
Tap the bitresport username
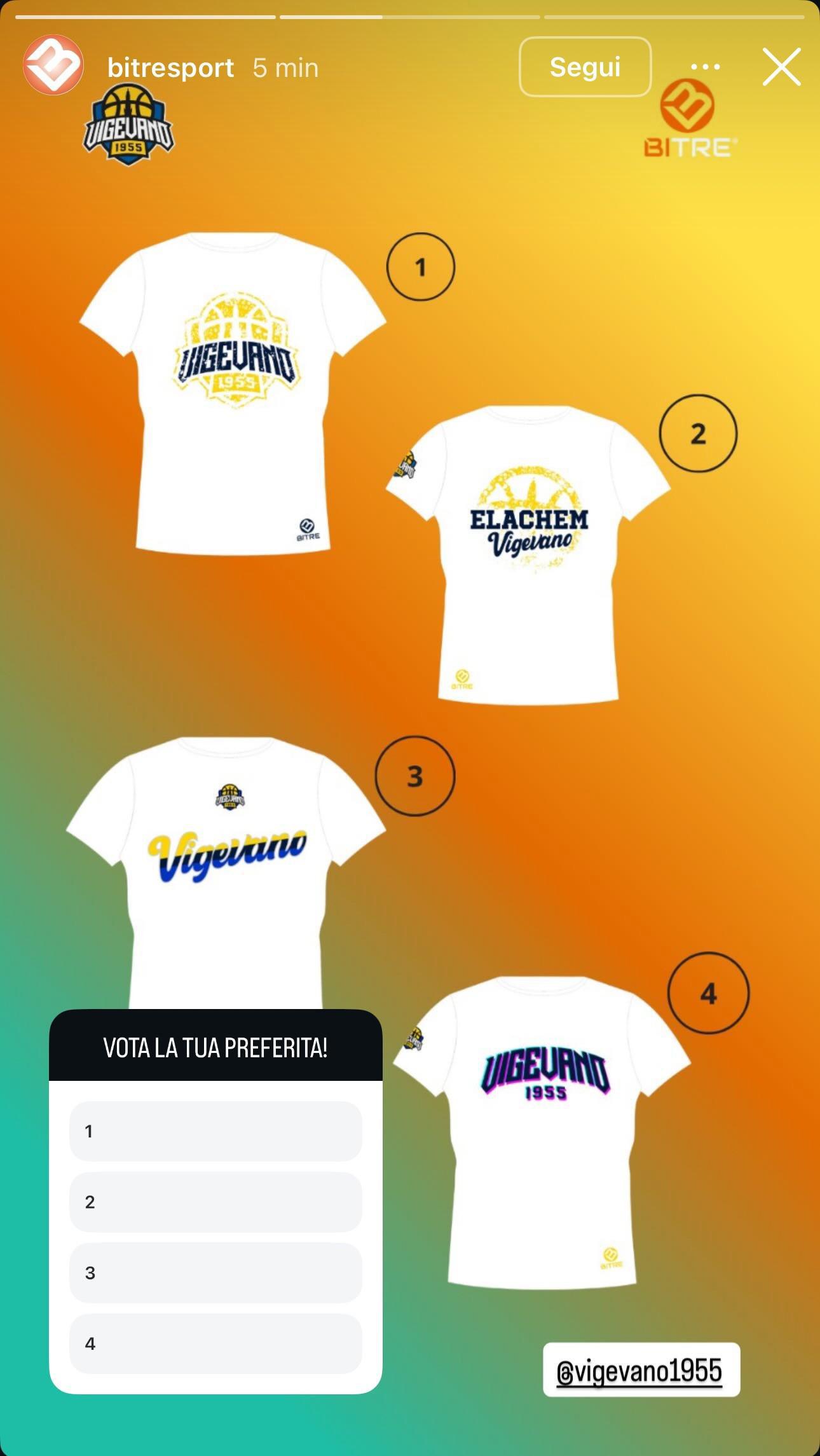click(x=170, y=67)
